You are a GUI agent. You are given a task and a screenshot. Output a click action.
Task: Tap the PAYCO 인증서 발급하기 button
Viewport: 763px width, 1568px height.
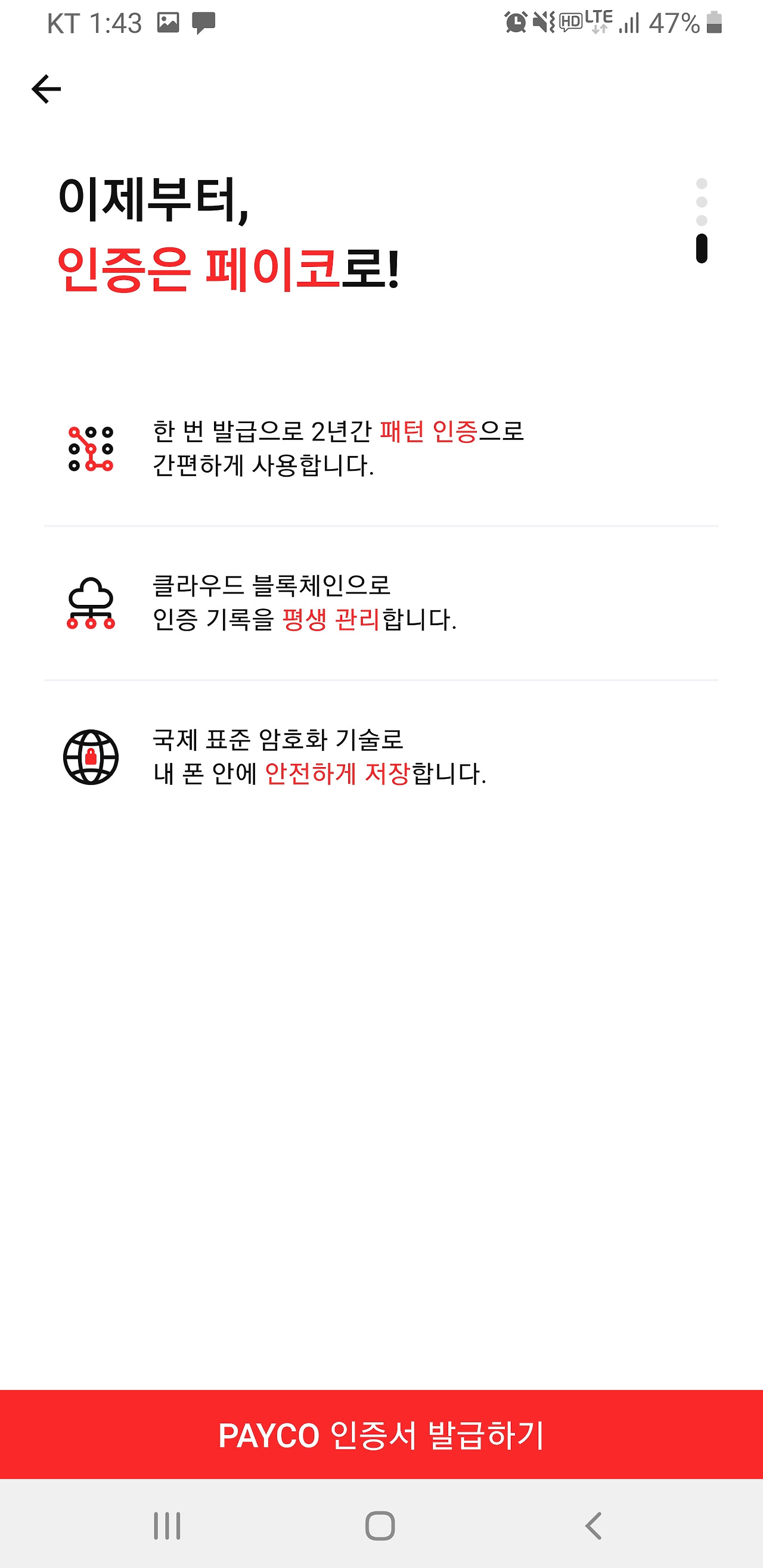coord(381,1433)
